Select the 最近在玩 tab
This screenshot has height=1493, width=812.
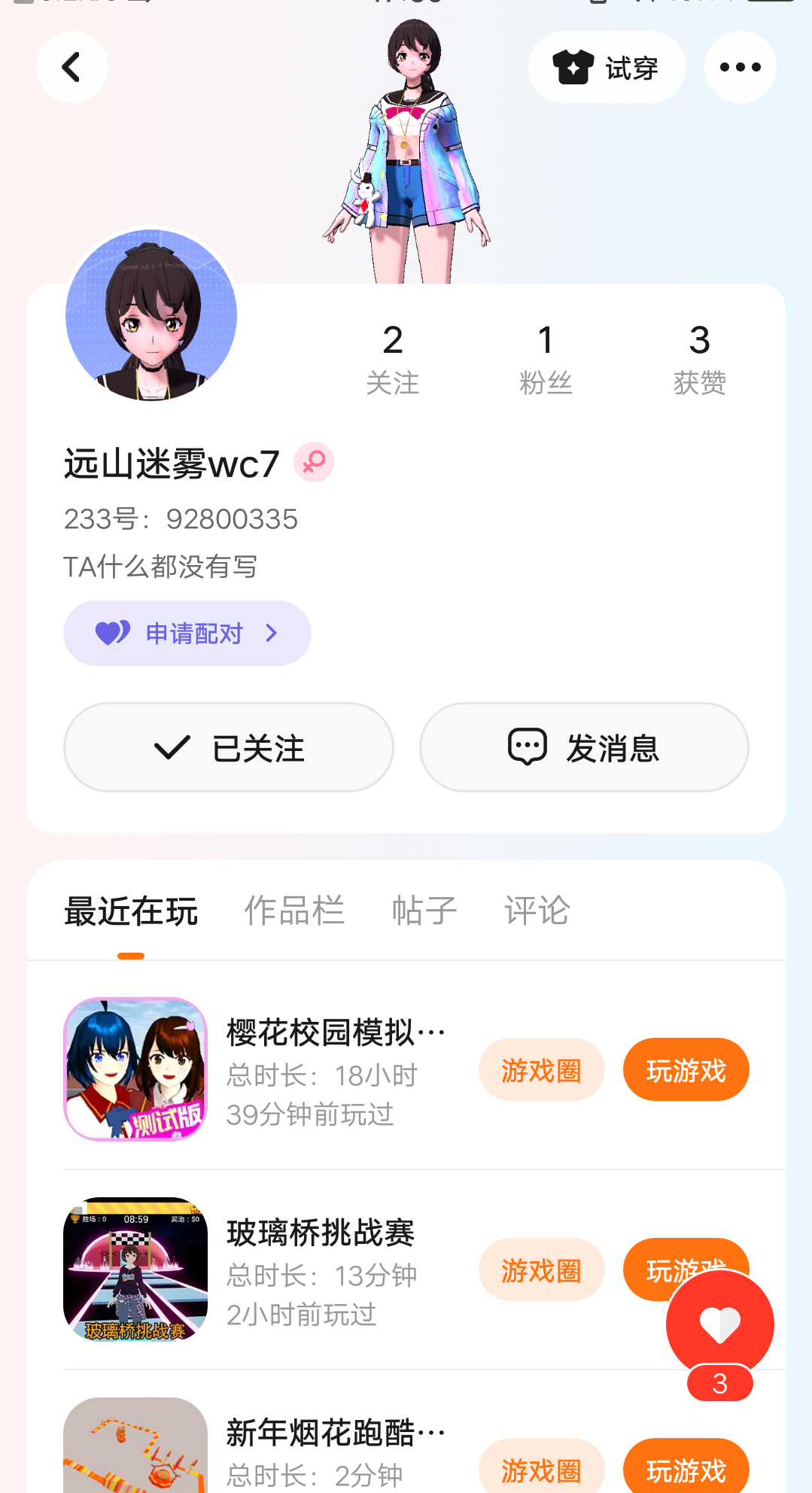click(x=131, y=911)
